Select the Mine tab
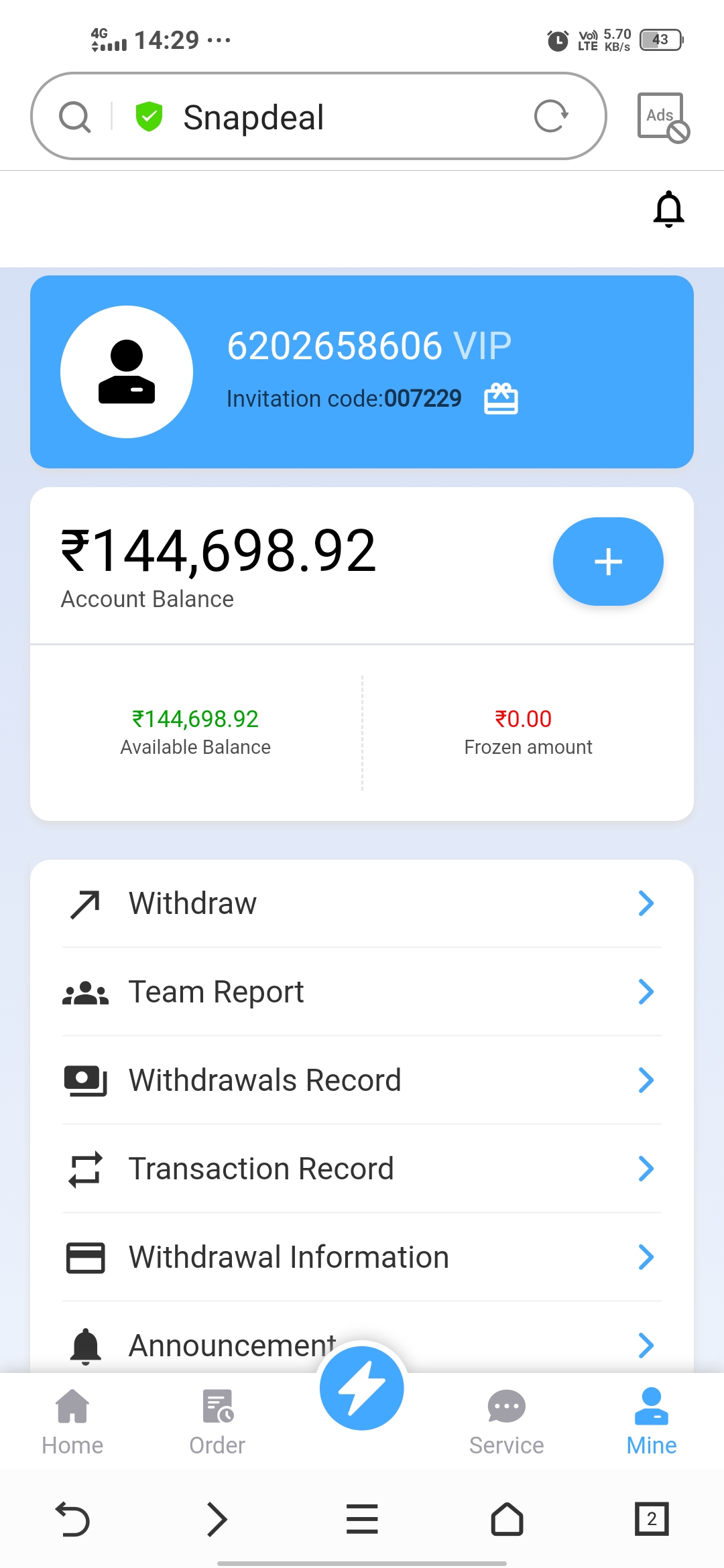 tap(652, 1422)
